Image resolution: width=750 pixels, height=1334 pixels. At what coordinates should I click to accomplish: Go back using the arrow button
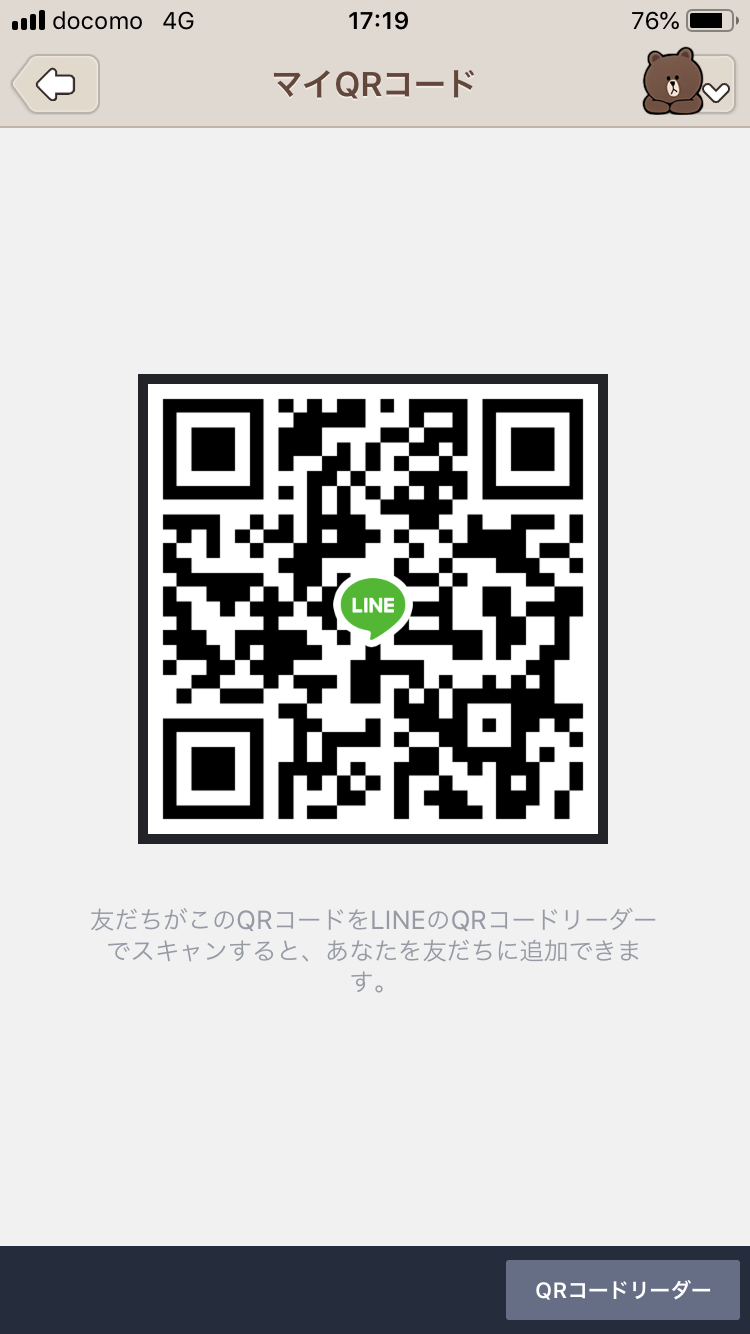click(x=56, y=84)
